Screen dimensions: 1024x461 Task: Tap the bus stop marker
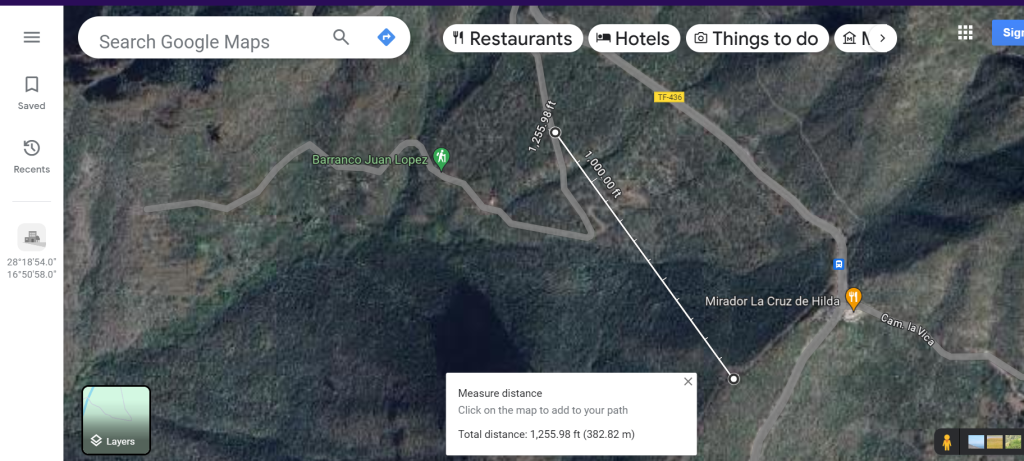pyautogui.click(x=839, y=265)
